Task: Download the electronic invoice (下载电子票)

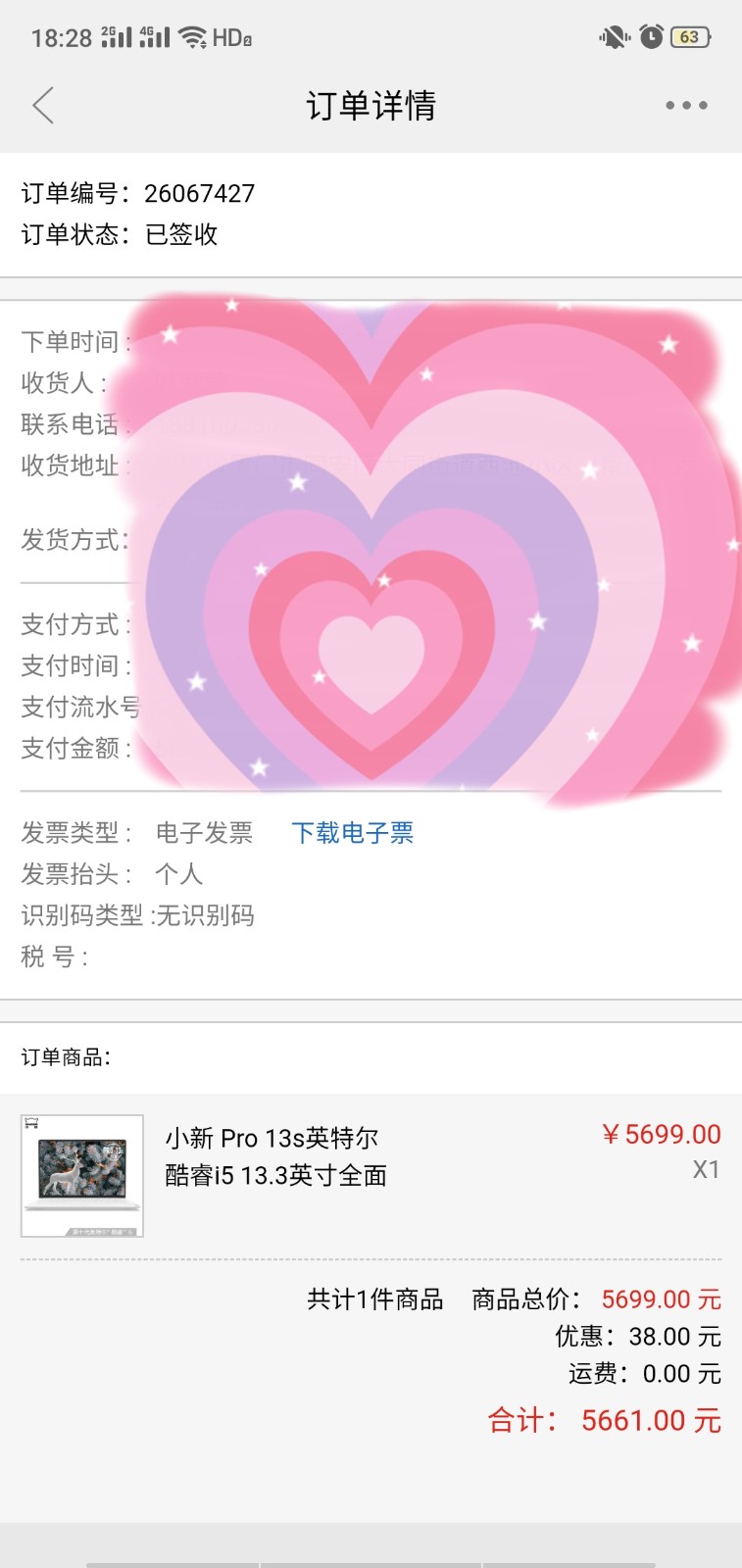Action: (352, 833)
